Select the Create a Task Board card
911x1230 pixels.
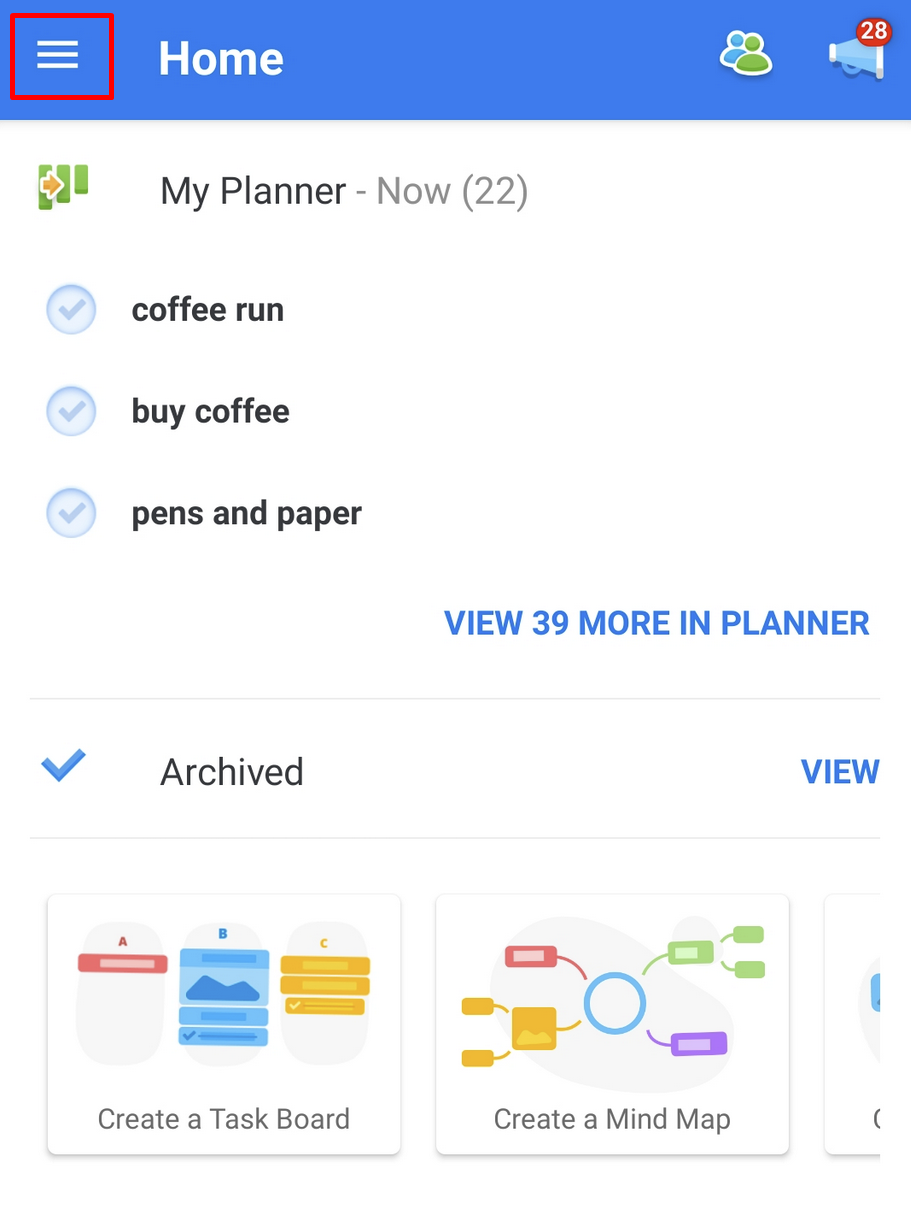coord(224,1024)
